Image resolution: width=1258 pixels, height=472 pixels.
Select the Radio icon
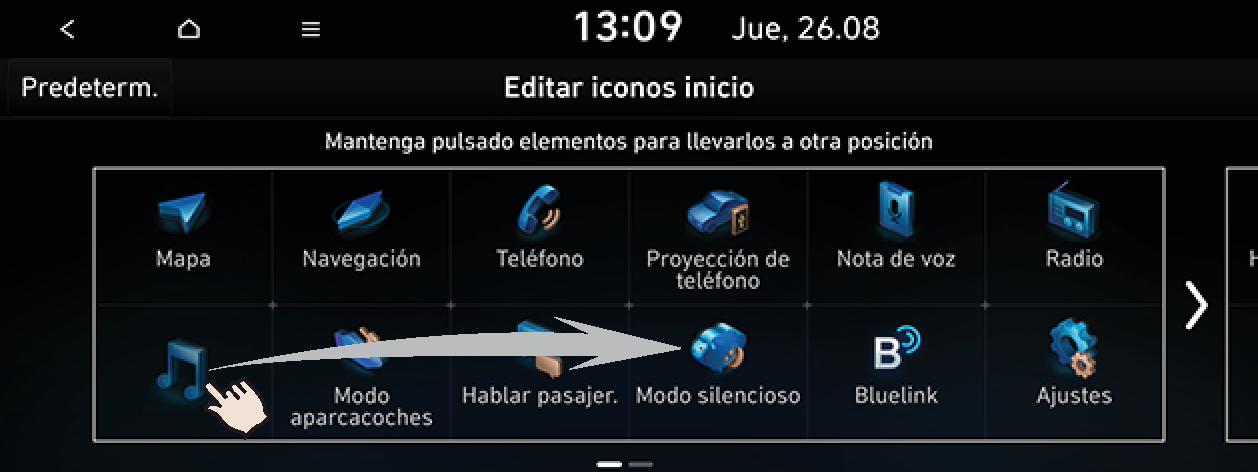point(1074,230)
